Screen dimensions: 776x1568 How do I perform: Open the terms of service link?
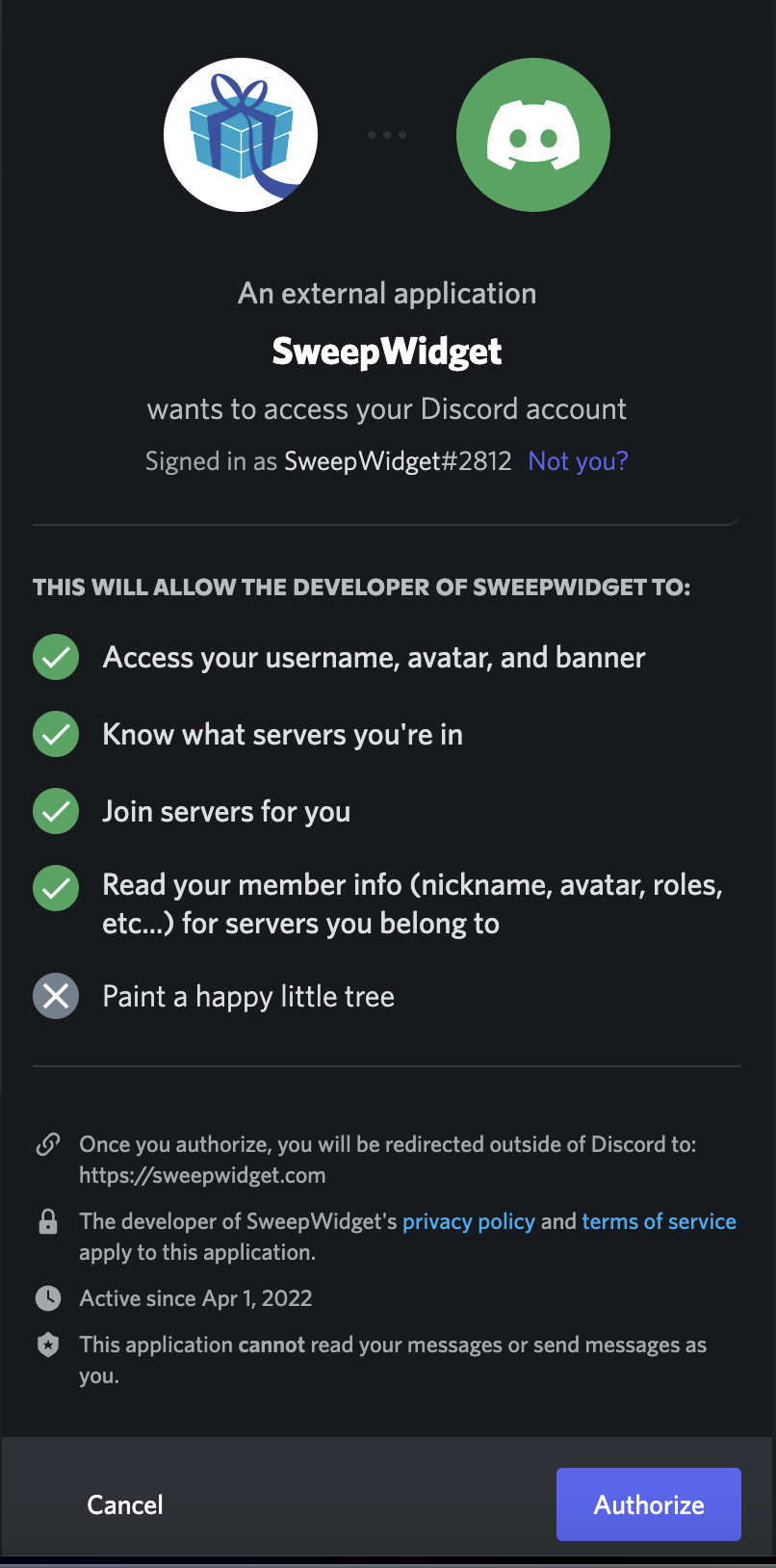click(x=659, y=1221)
